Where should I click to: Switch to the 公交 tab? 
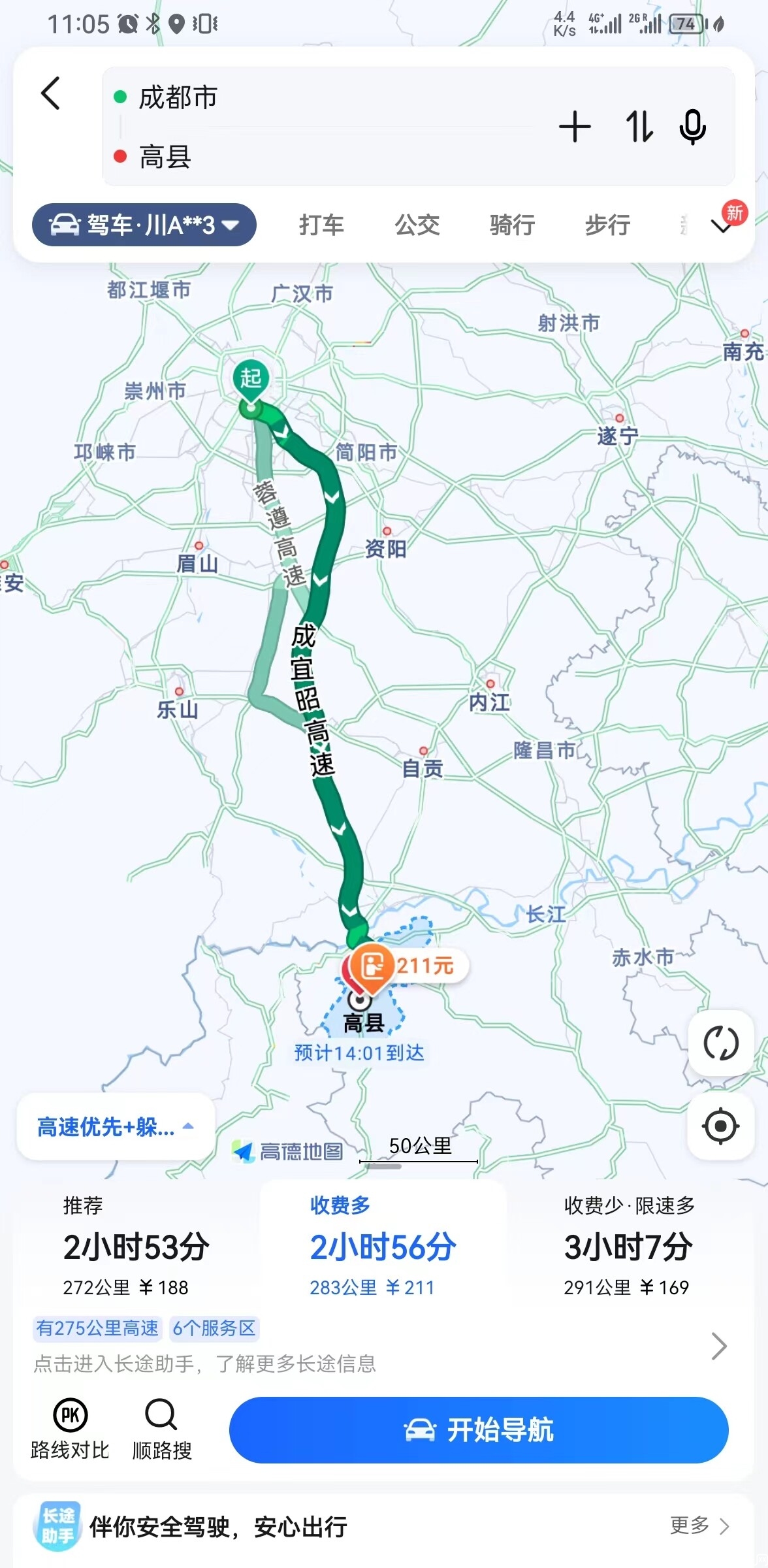417,225
